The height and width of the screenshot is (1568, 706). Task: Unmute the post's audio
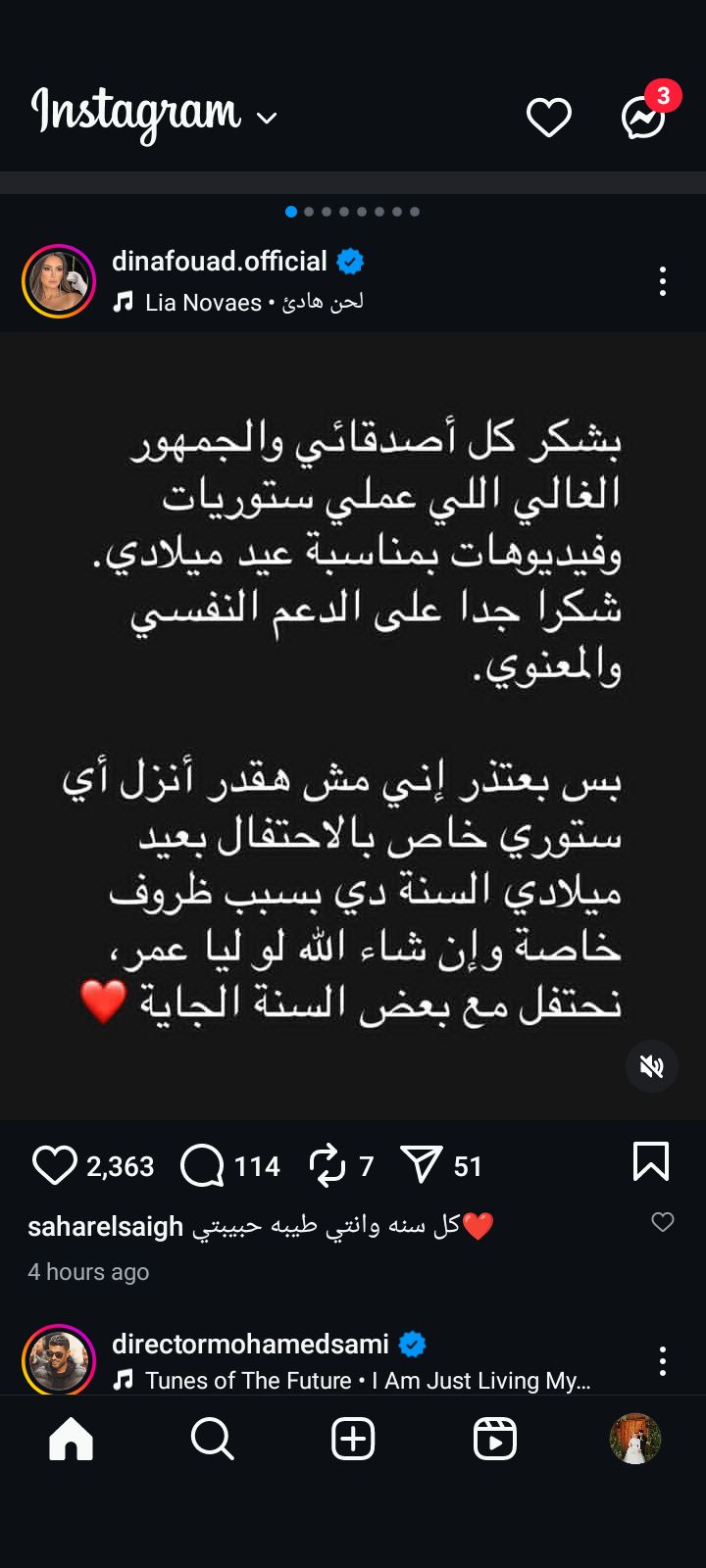tap(651, 1066)
